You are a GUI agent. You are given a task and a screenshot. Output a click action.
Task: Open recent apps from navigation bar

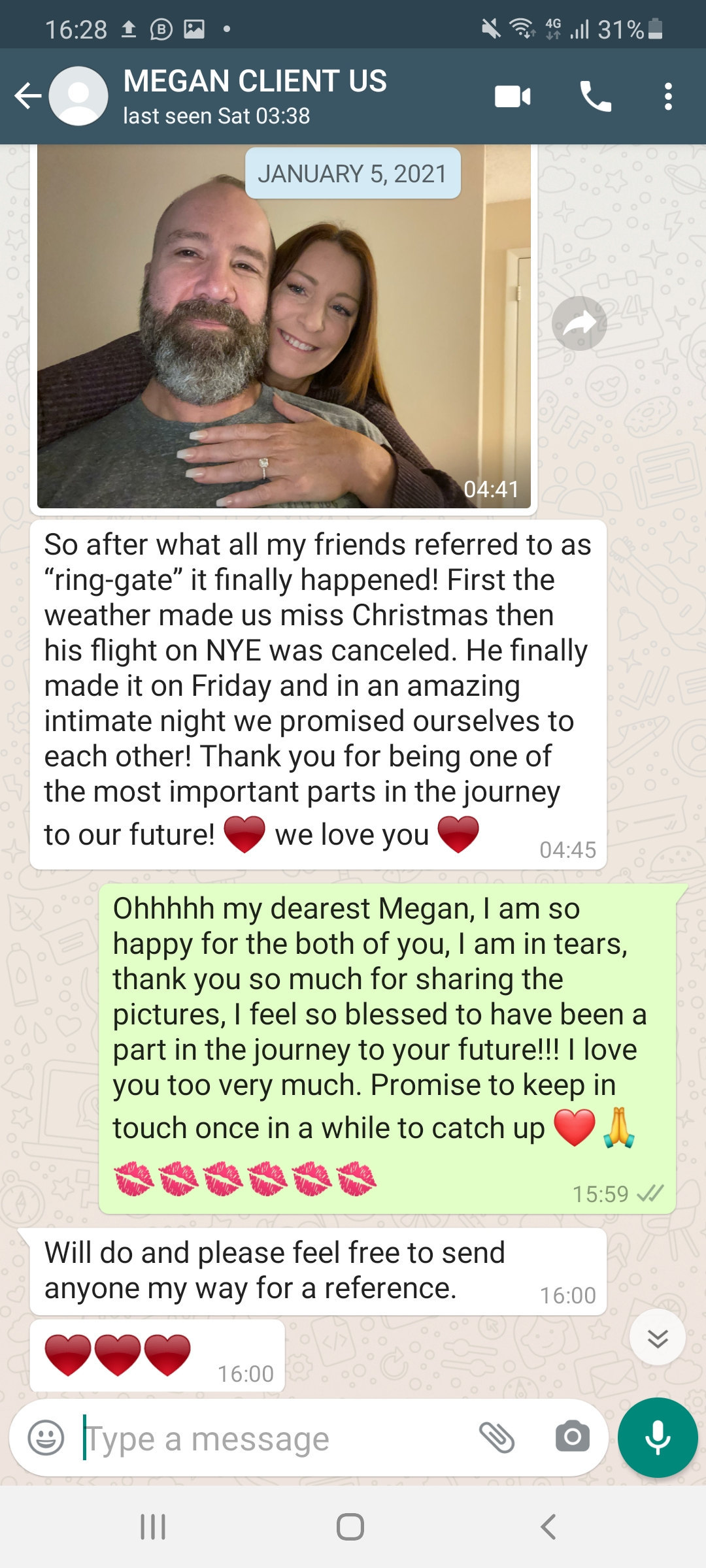click(x=153, y=1527)
